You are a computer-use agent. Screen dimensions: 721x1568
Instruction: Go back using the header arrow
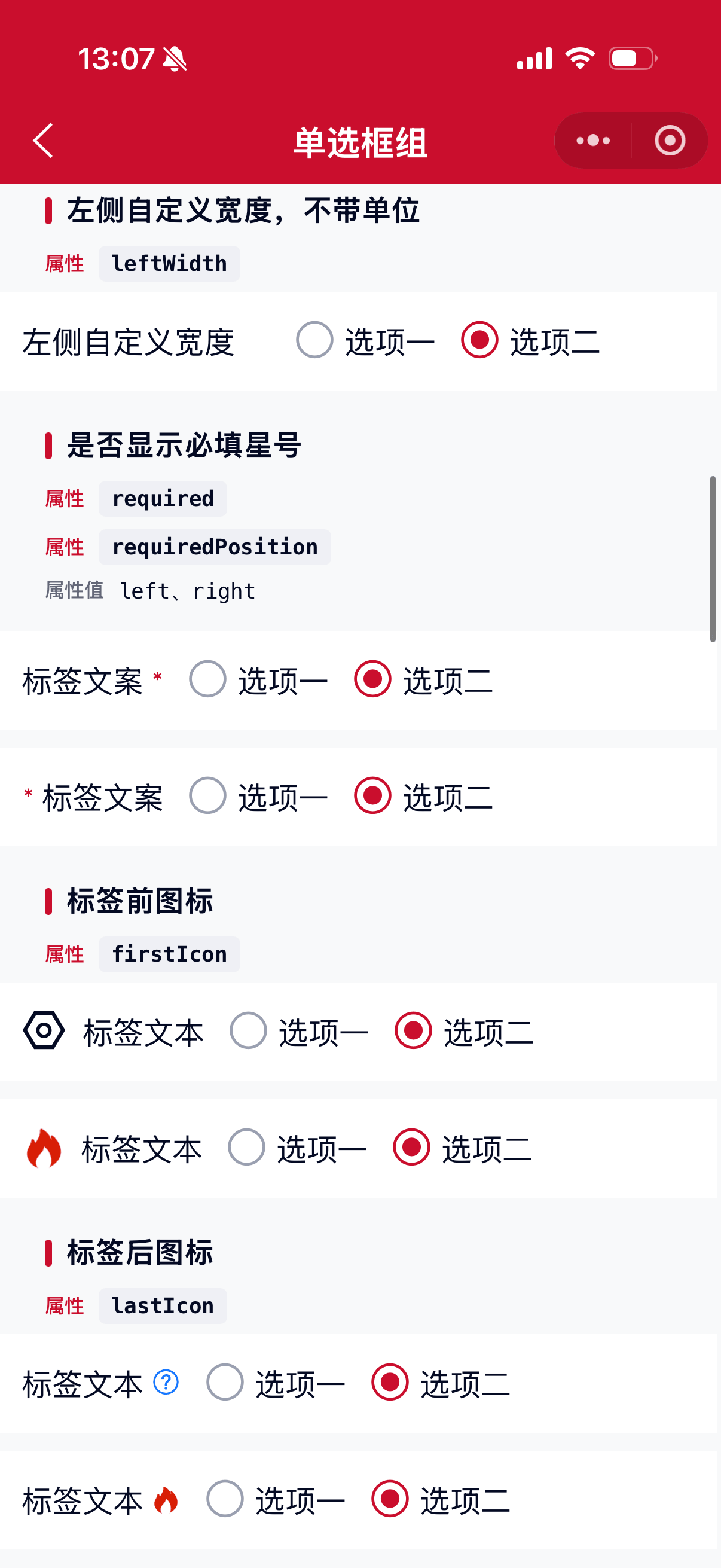pos(43,141)
